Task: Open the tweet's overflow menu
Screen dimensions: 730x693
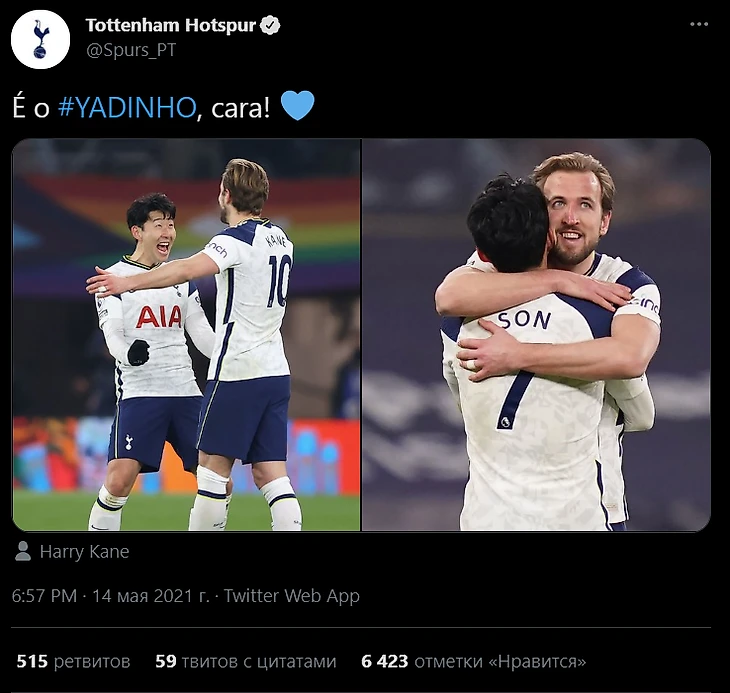Action: pyautogui.click(x=696, y=24)
